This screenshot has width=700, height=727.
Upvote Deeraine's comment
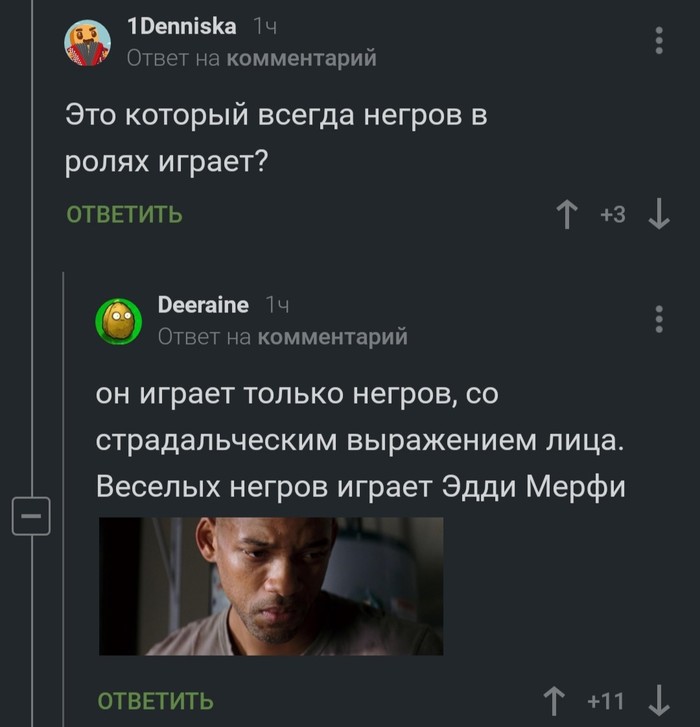tap(552, 701)
